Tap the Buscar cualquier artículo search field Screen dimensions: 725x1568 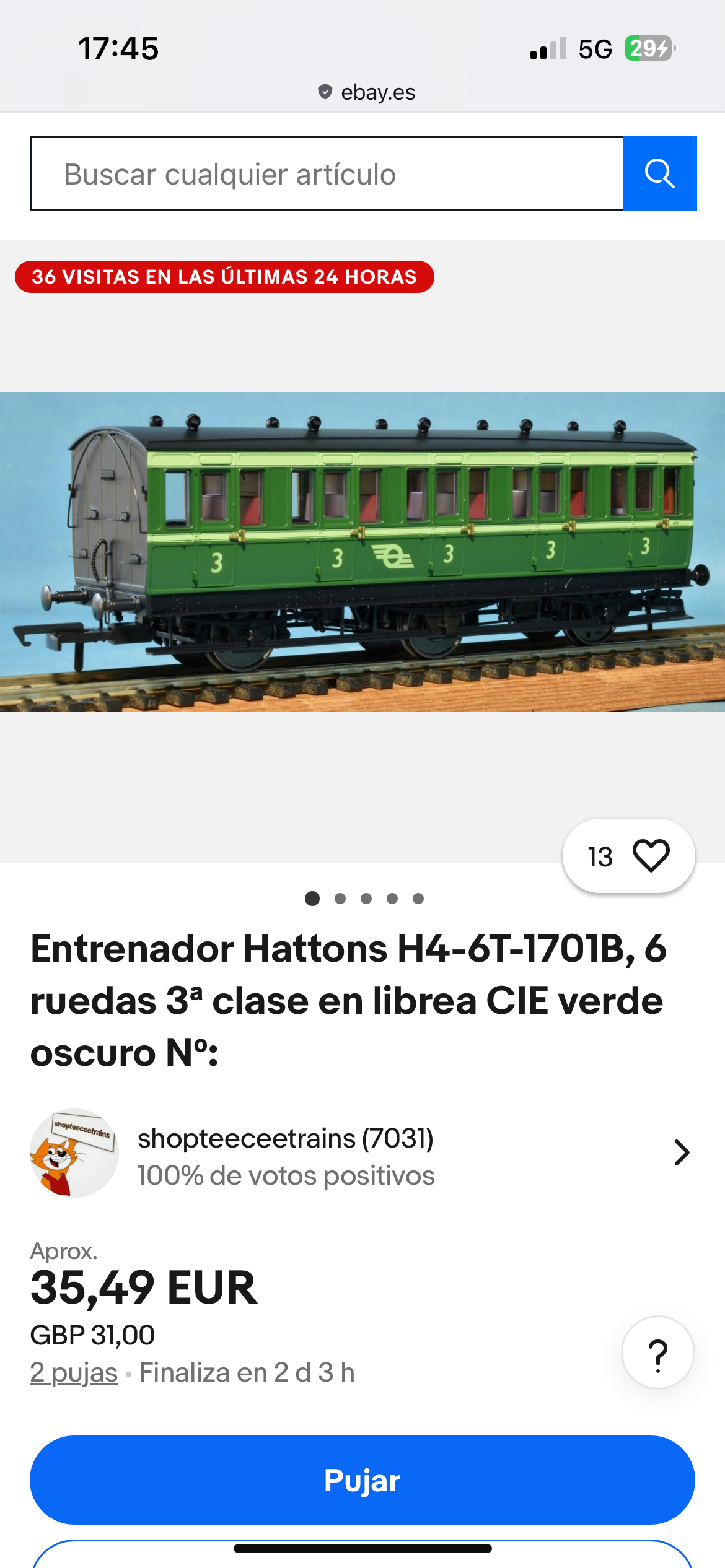(x=327, y=174)
